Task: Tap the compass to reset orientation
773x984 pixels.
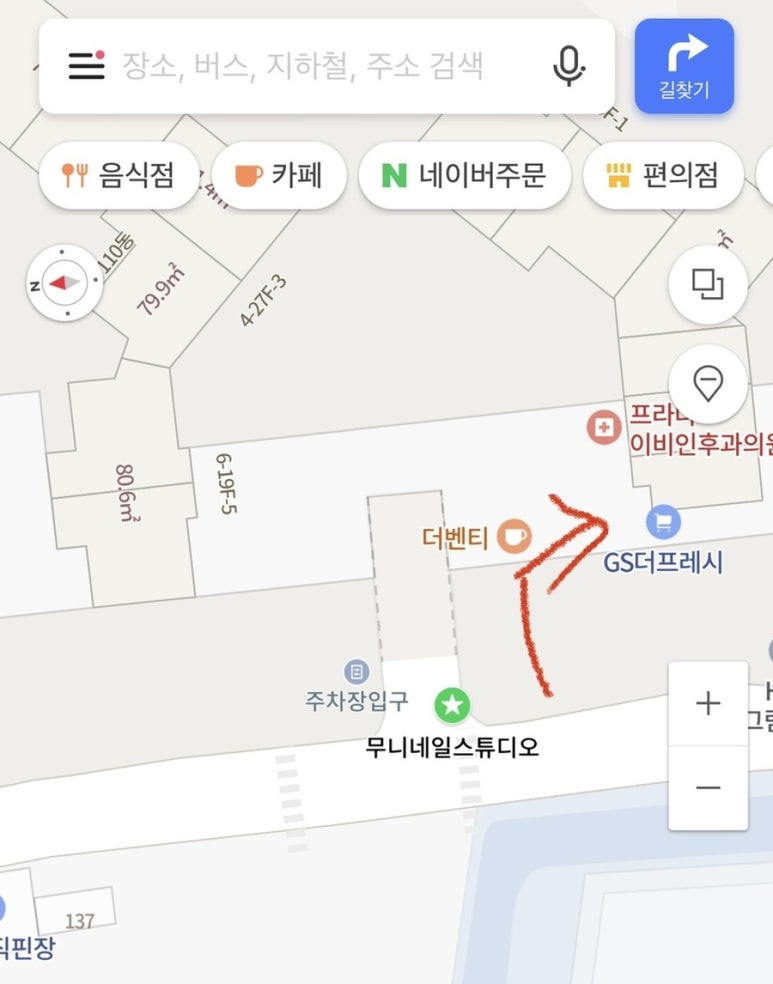Action: click(x=64, y=283)
